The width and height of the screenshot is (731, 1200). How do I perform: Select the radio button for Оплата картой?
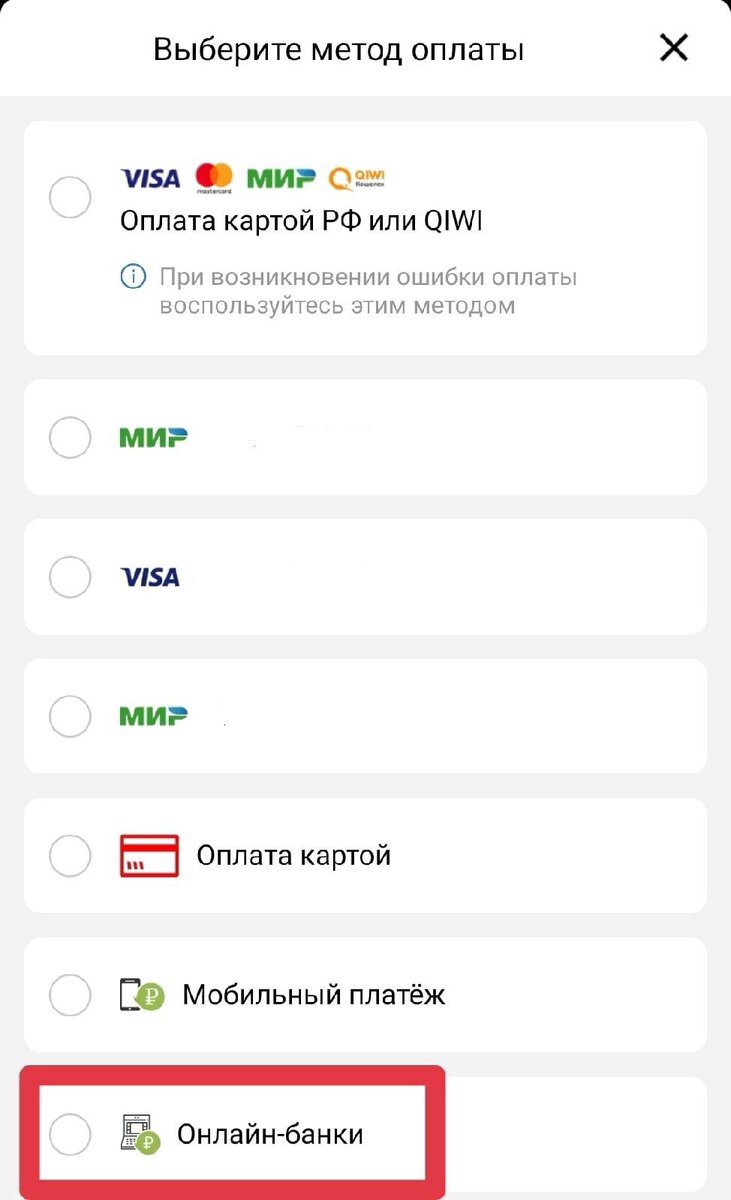pos(70,855)
